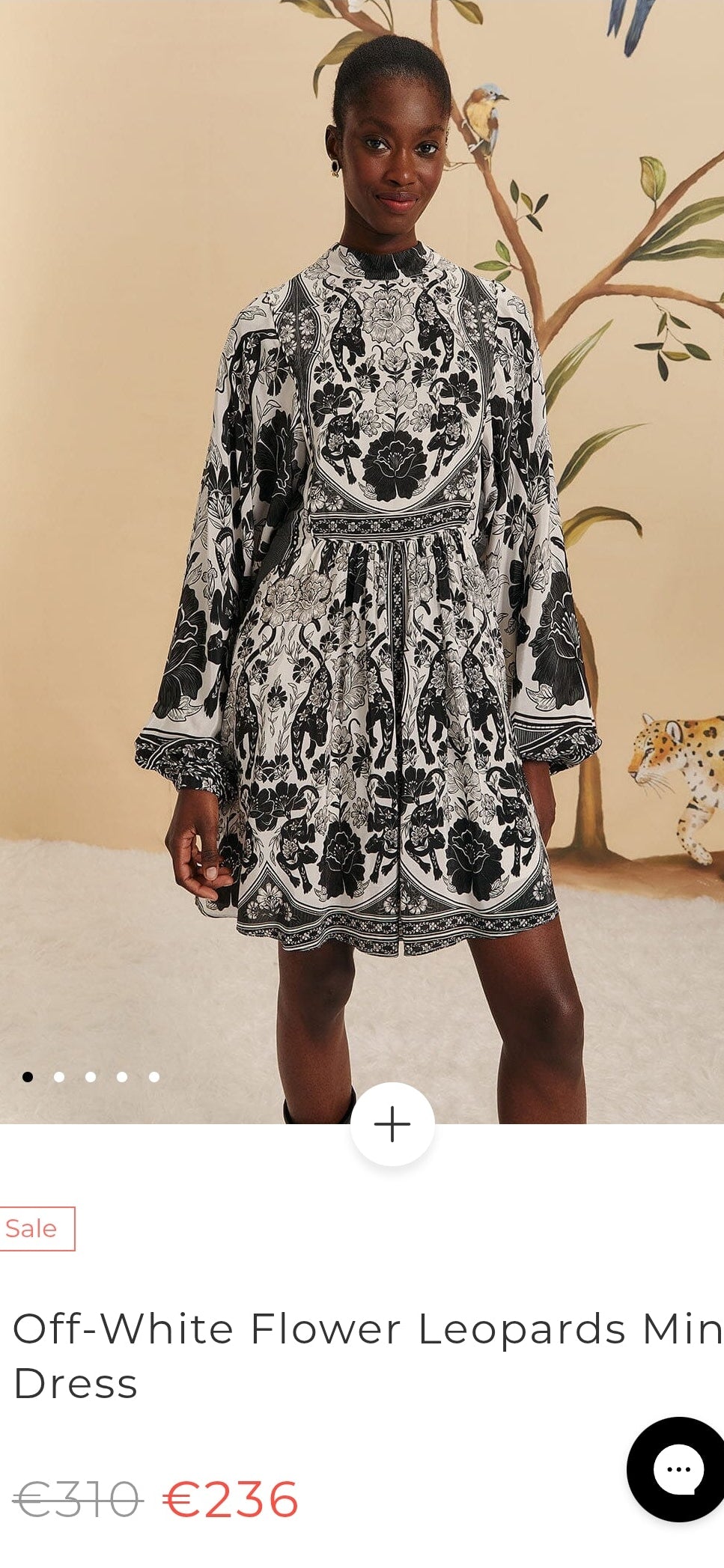The image size is (724, 1568).
Task: Activate the final slide dot toggle
Action: [x=153, y=1076]
